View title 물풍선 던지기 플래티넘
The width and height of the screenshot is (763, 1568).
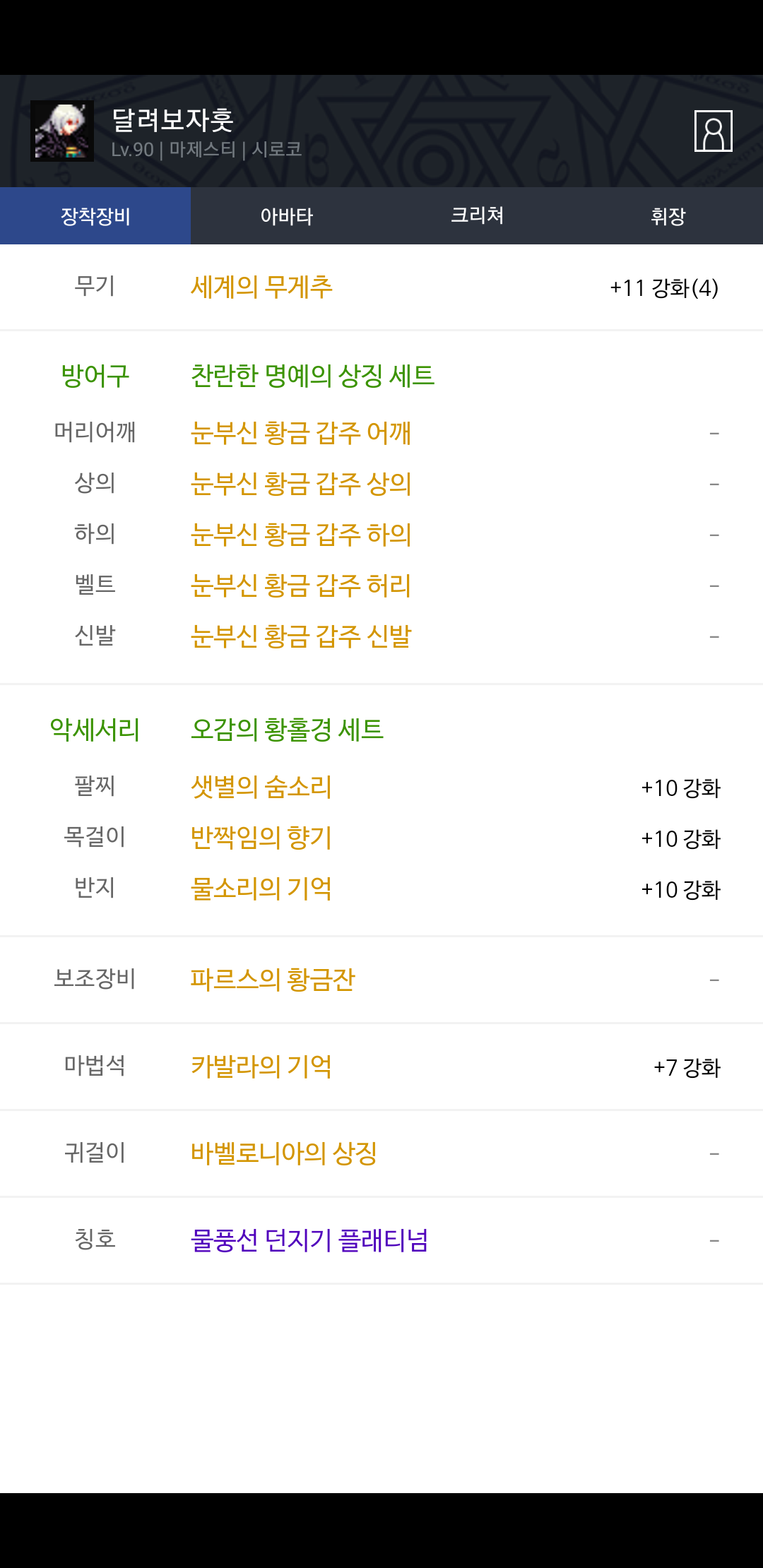(309, 1240)
